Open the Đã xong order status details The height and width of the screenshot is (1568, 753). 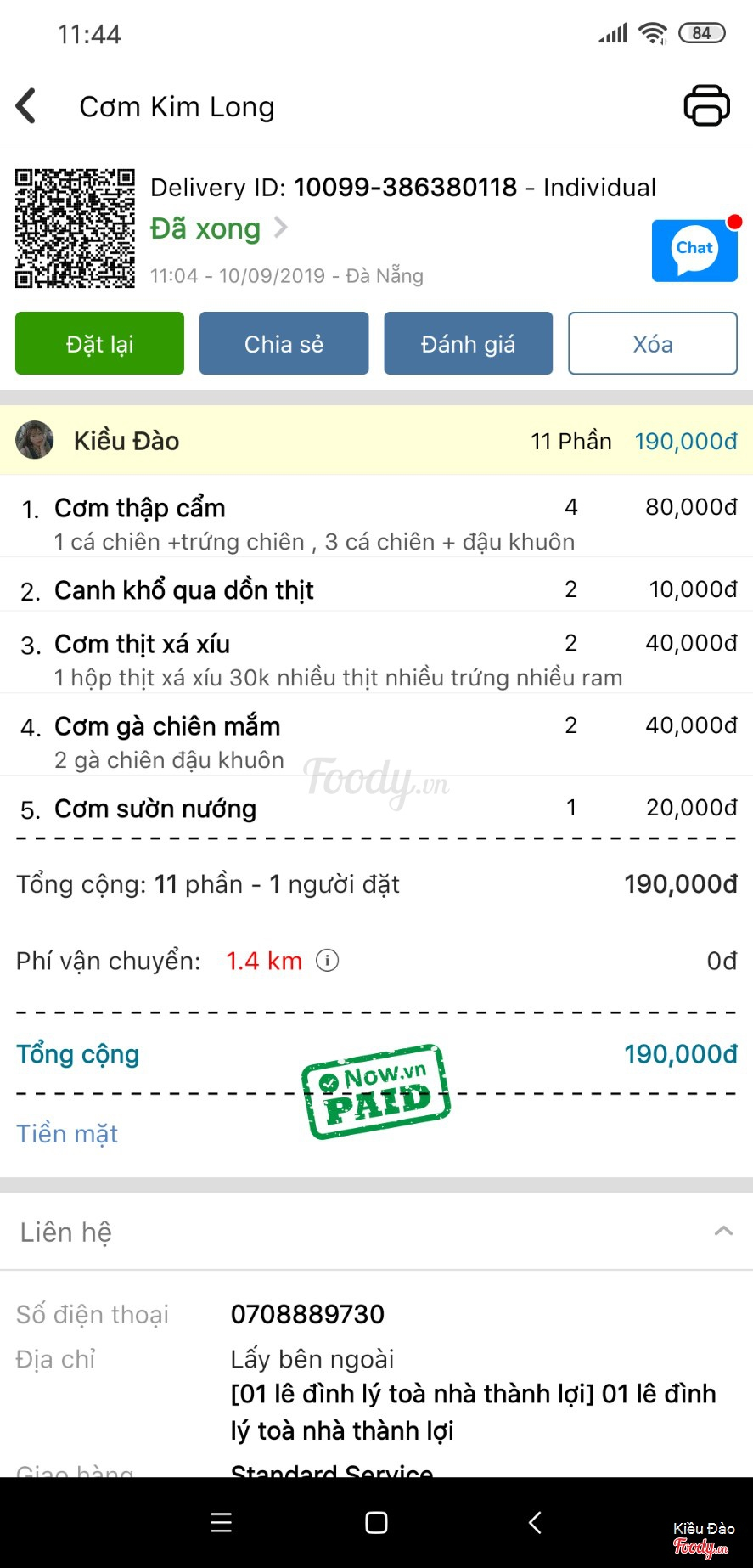tap(219, 229)
